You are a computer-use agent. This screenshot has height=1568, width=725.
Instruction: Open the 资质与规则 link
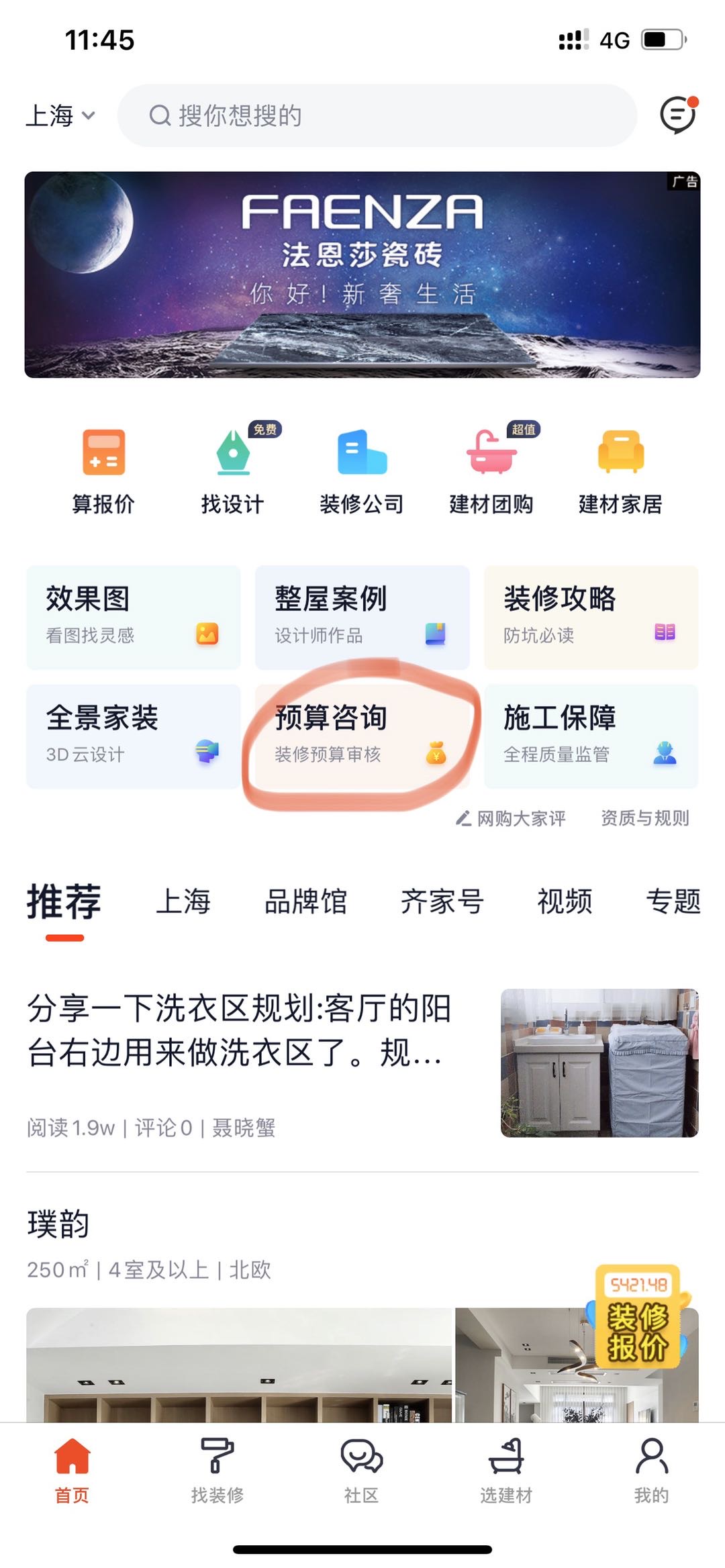point(644,818)
